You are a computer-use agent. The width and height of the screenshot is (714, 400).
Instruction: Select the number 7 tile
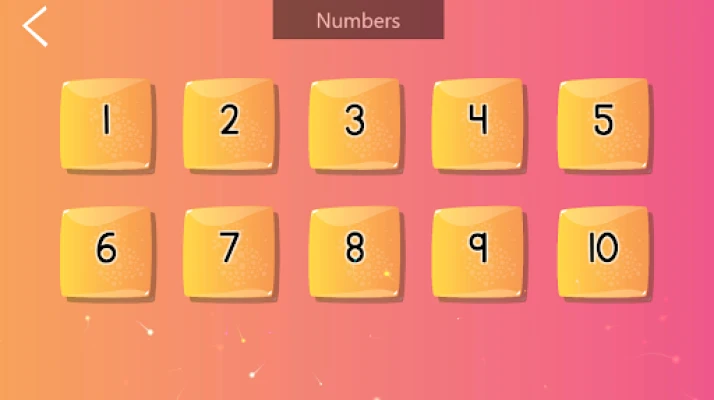coord(230,251)
